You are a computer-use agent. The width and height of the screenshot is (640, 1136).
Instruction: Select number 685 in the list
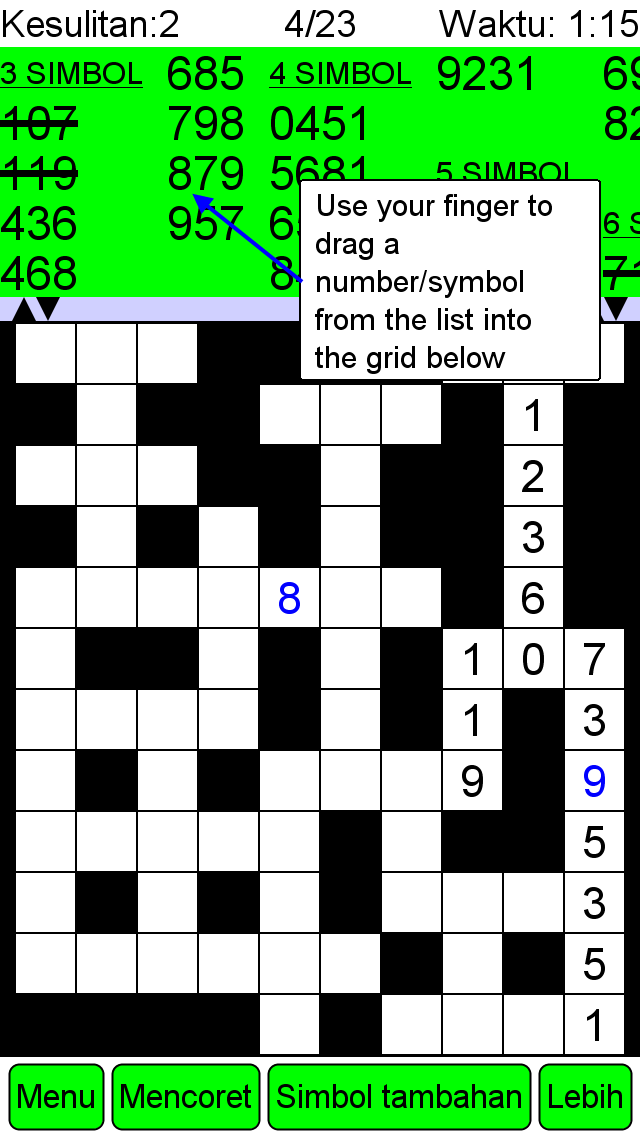pos(206,74)
